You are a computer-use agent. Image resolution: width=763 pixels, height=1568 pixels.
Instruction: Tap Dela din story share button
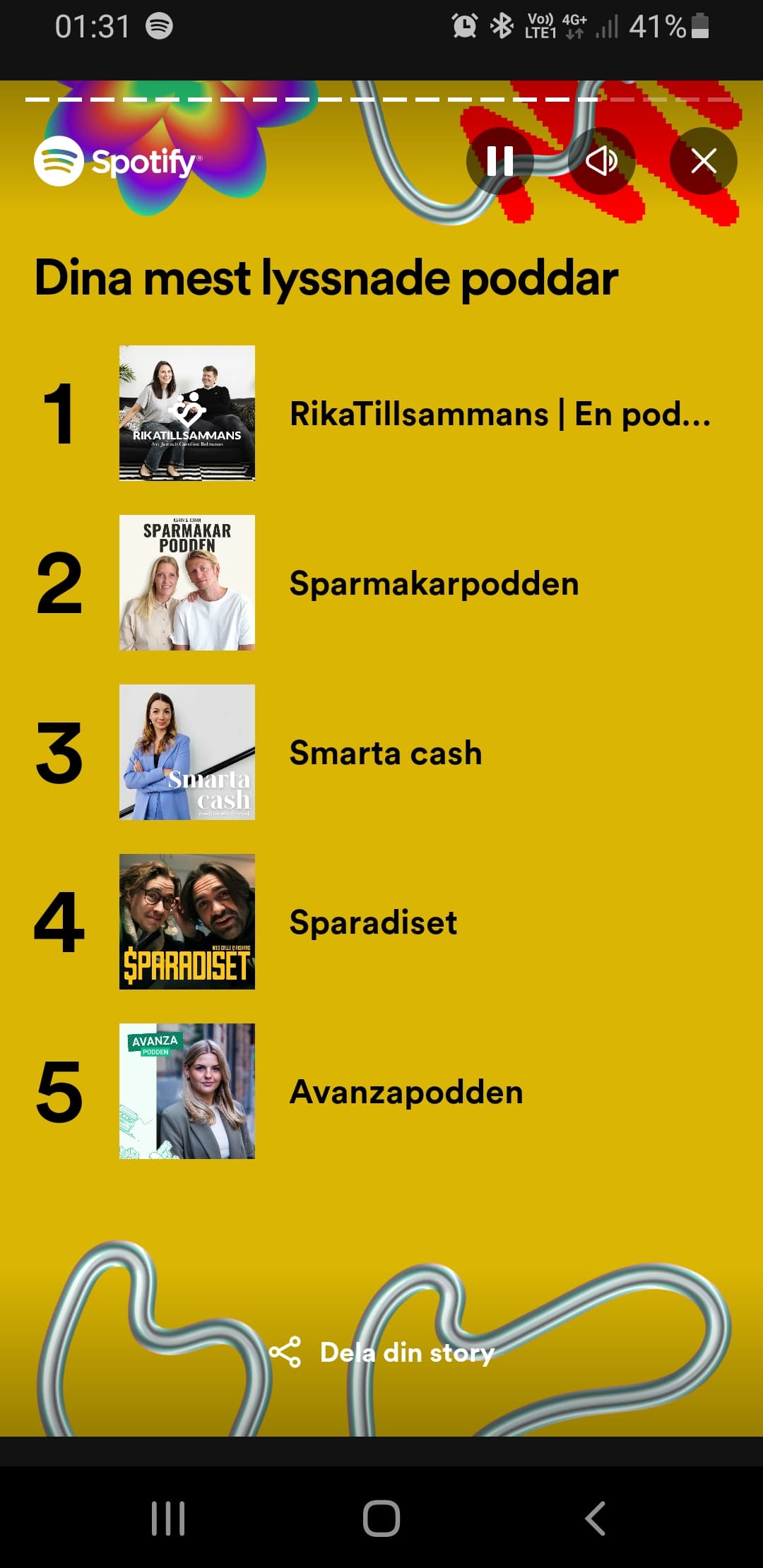coord(382,1353)
